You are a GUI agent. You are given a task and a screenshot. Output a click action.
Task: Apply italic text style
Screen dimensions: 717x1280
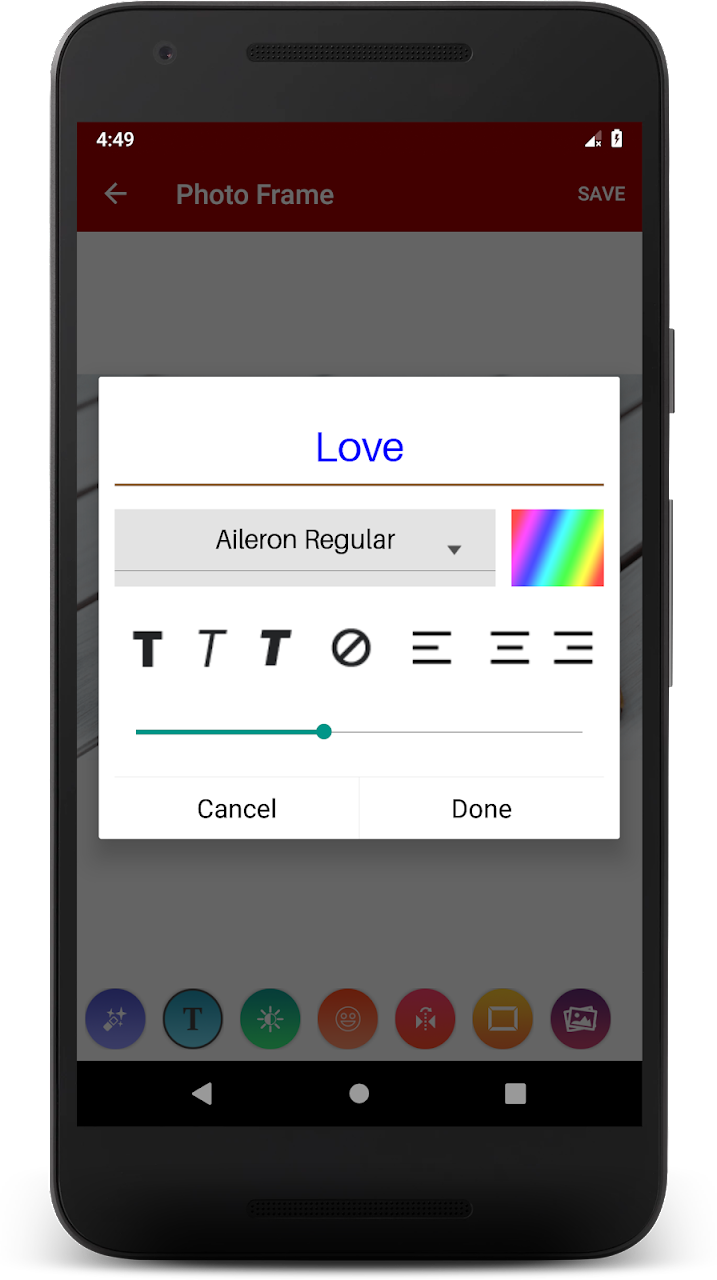[210, 649]
